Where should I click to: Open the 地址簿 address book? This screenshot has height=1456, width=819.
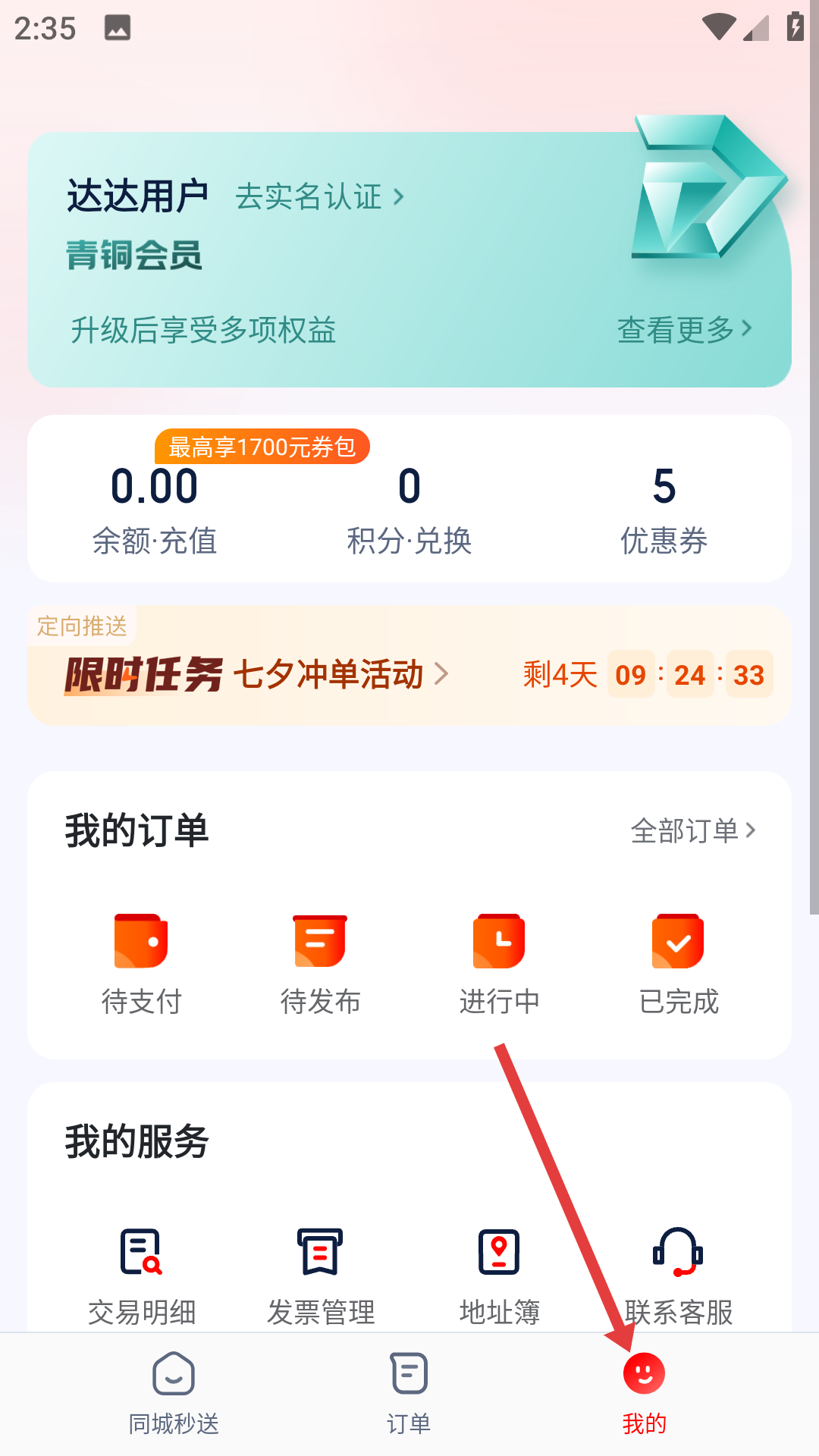coord(499,1274)
